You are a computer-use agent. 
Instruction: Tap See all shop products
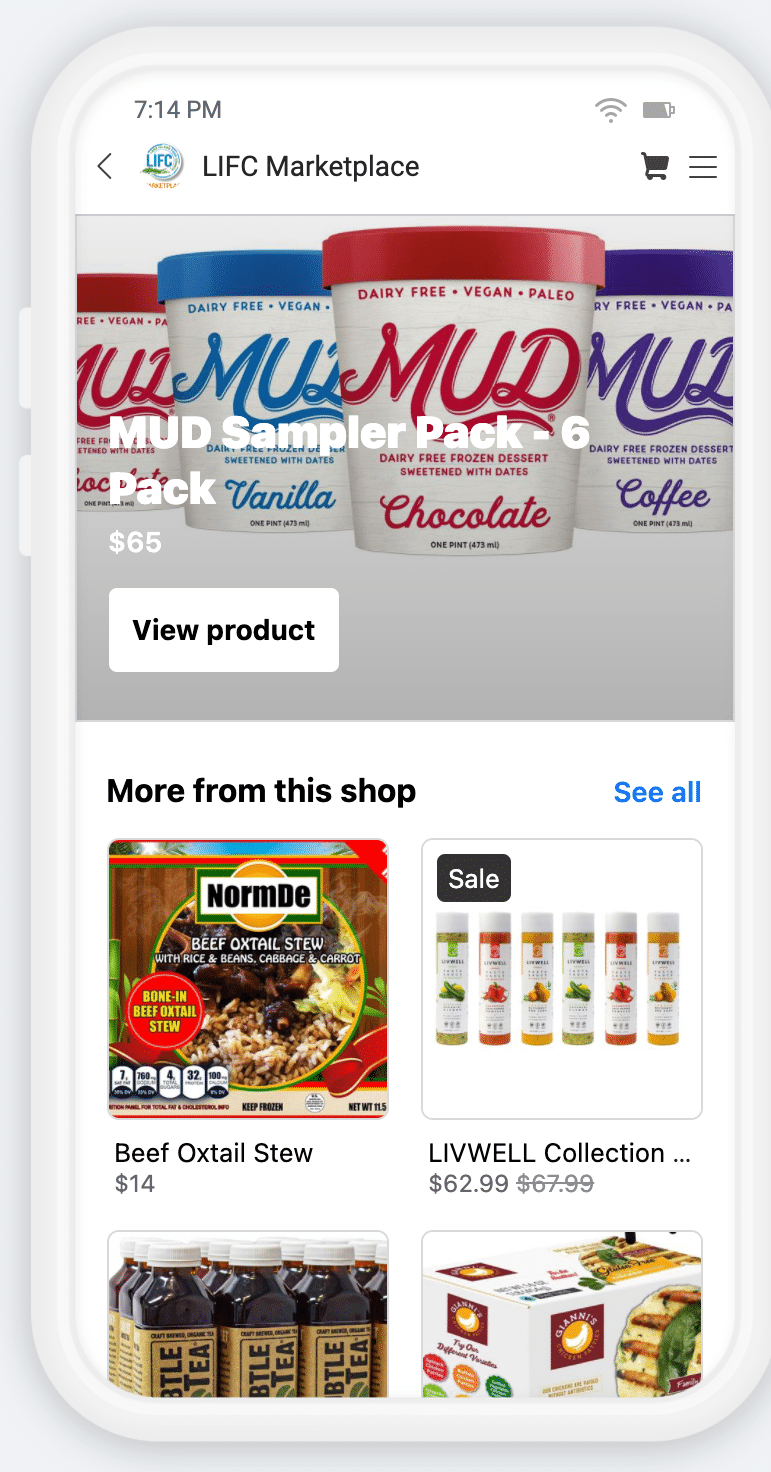click(657, 792)
